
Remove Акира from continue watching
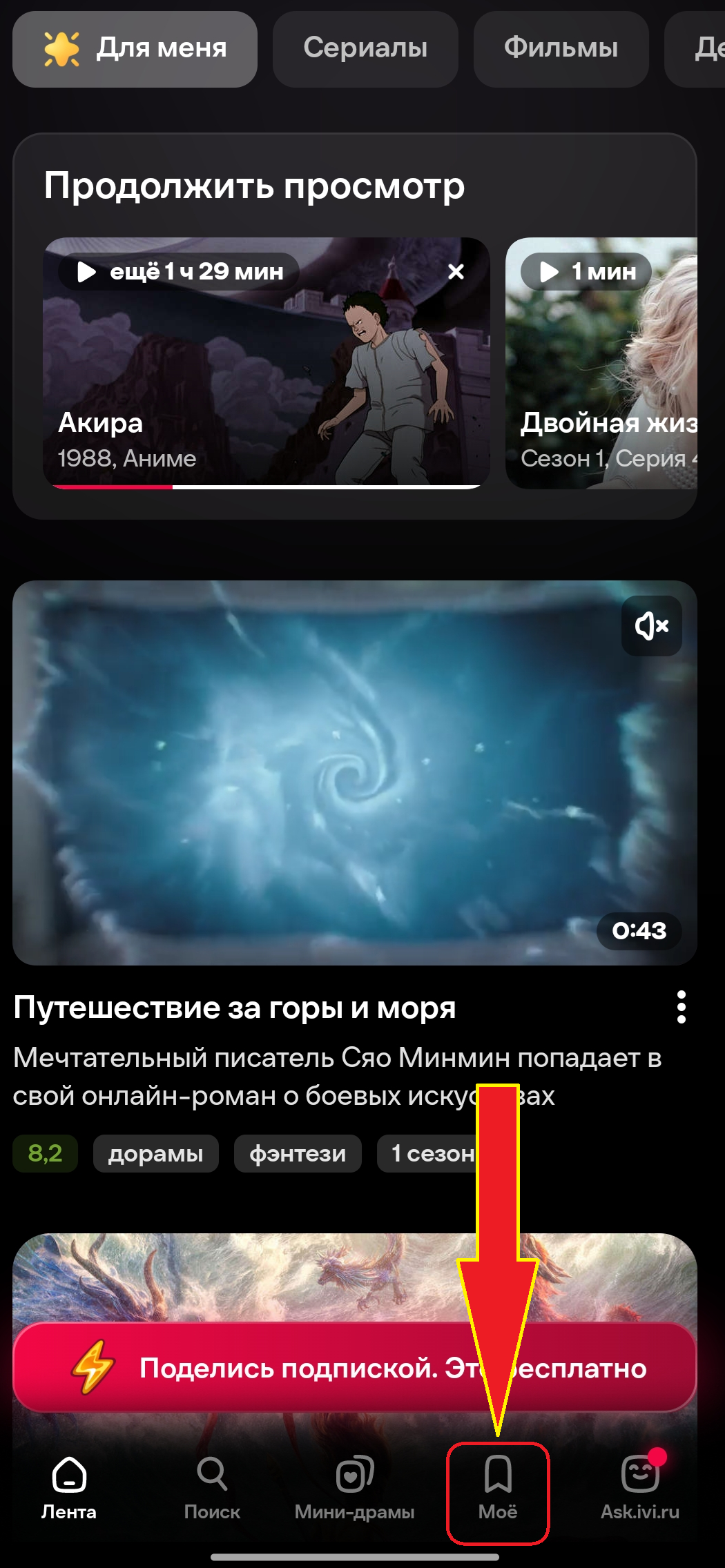(456, 272)
